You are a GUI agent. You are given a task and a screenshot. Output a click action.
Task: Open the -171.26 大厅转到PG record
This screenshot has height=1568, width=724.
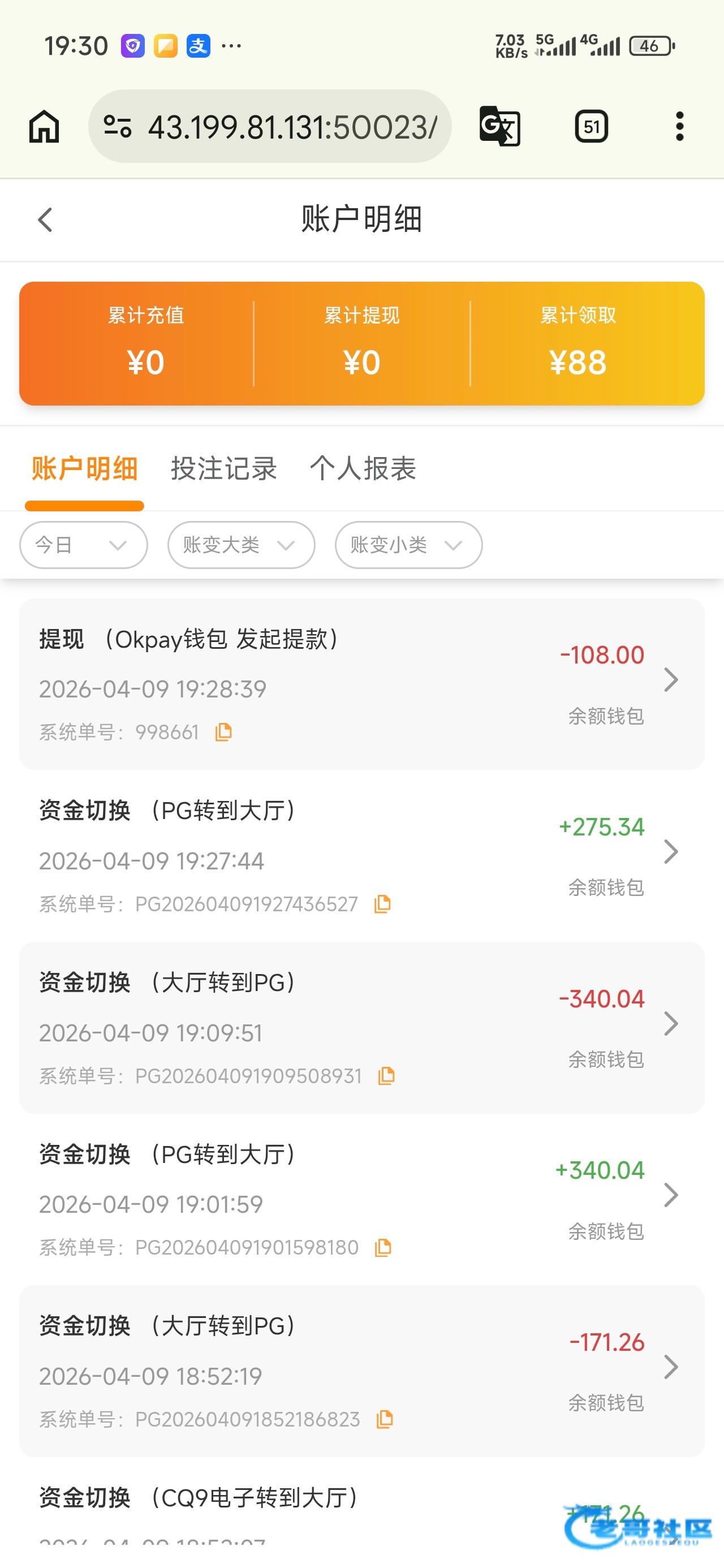[x=361, y=1371]
